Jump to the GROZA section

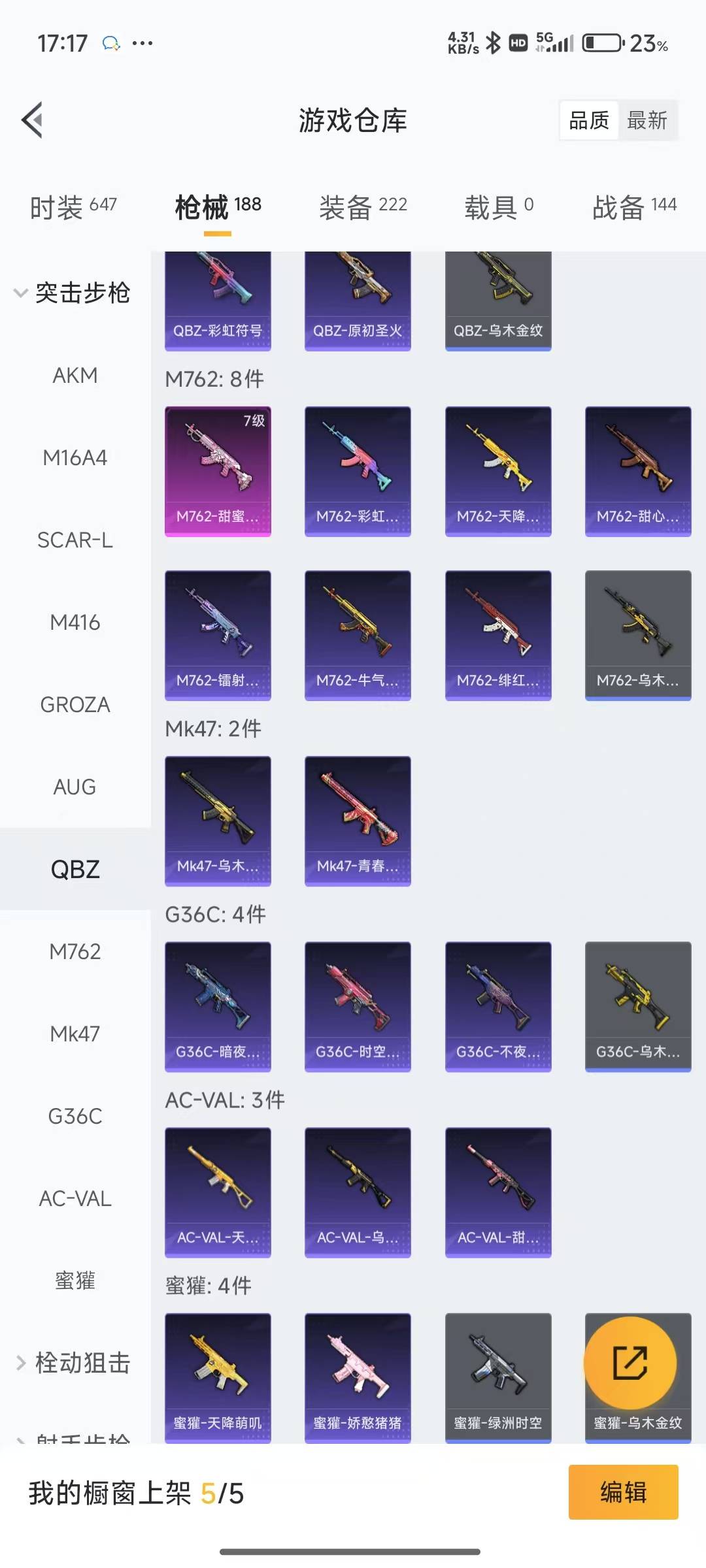click(x=75, y=705)
